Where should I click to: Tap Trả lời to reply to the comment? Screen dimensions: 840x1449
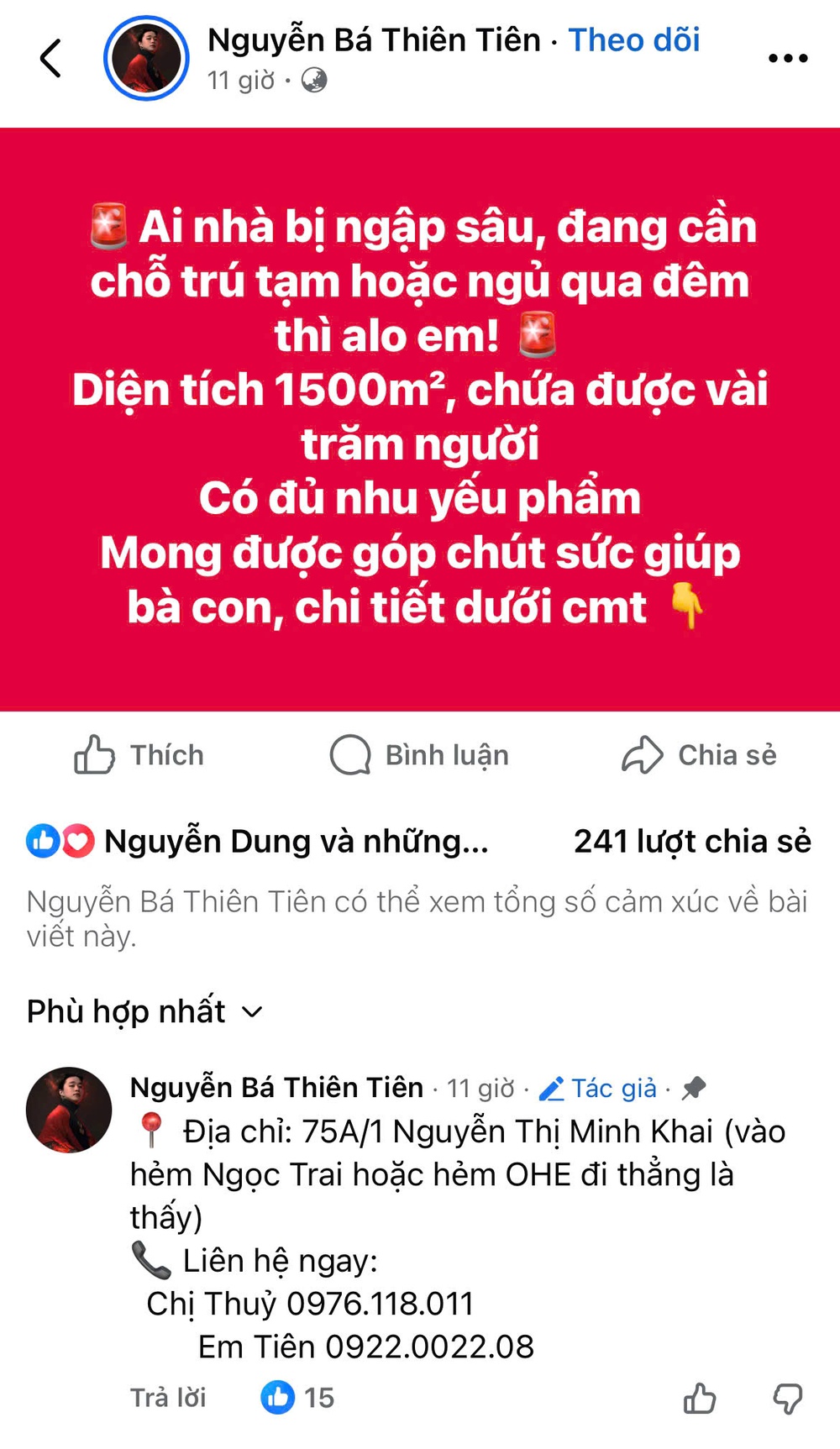(167, 1397)
